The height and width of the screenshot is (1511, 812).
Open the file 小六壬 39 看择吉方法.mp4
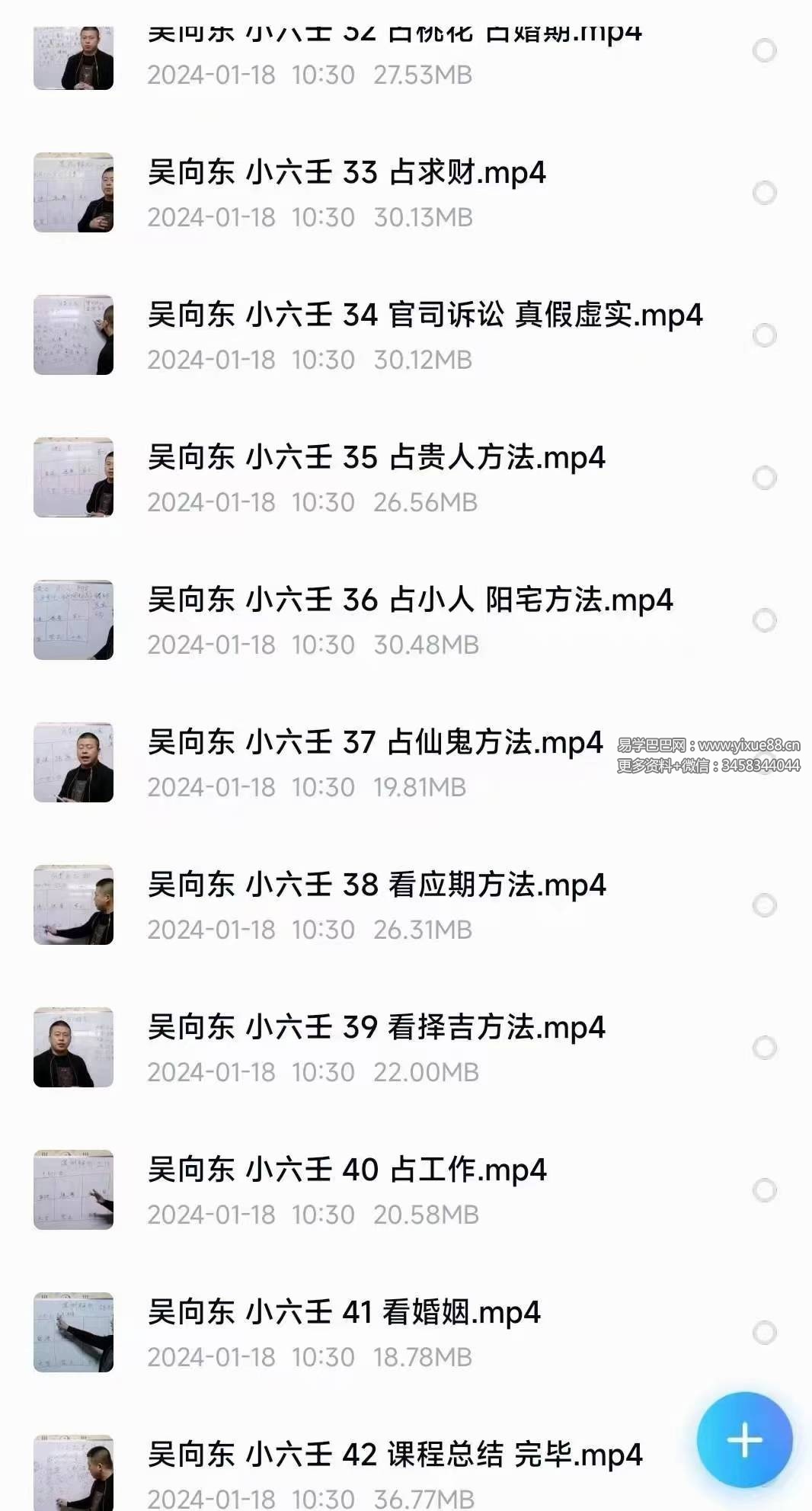pos(376,1028)
